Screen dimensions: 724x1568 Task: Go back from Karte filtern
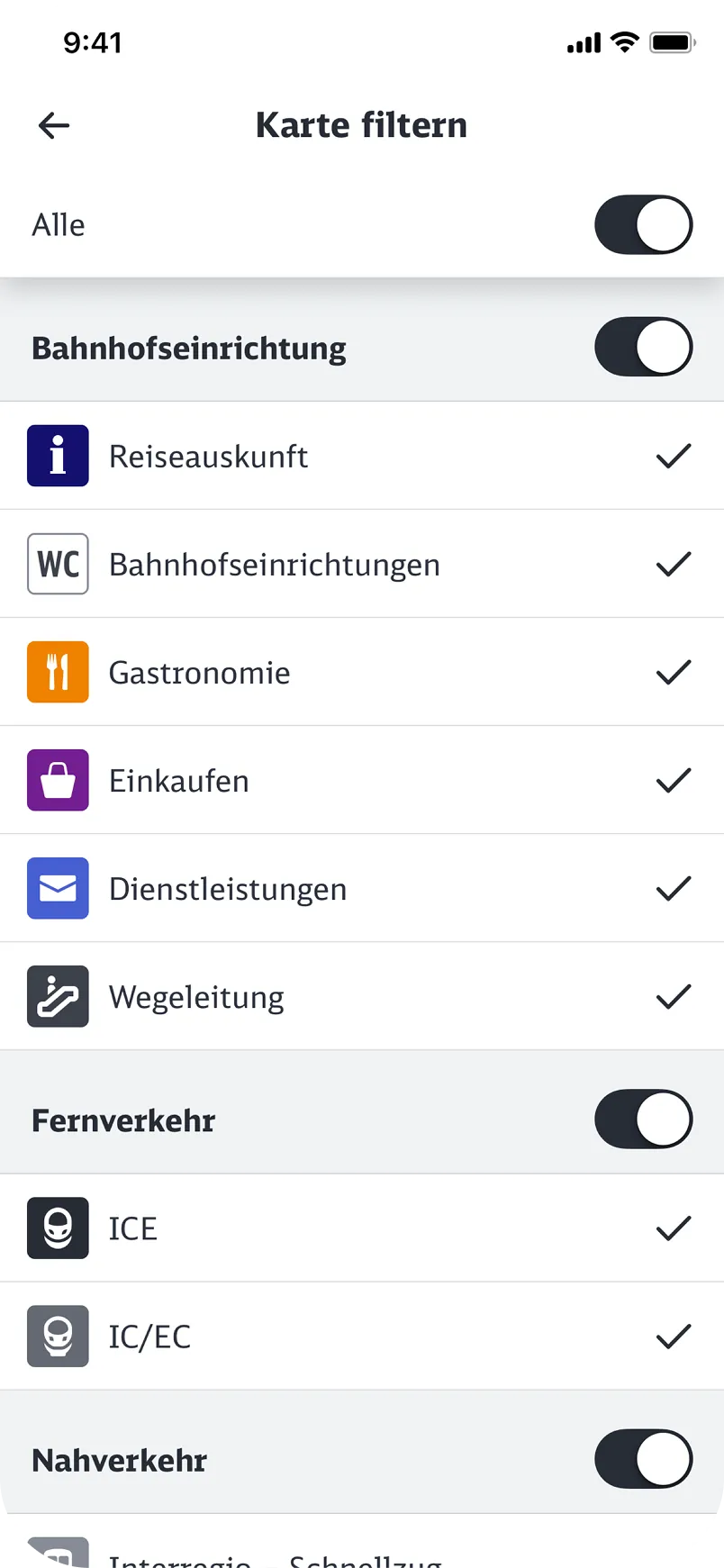click(x=54, y=125)
